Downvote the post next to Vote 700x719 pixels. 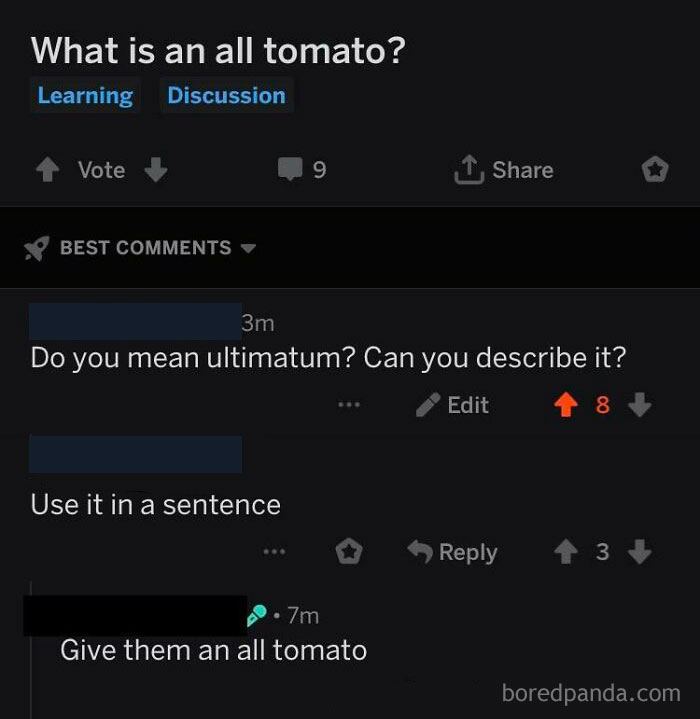coord(154,170)
